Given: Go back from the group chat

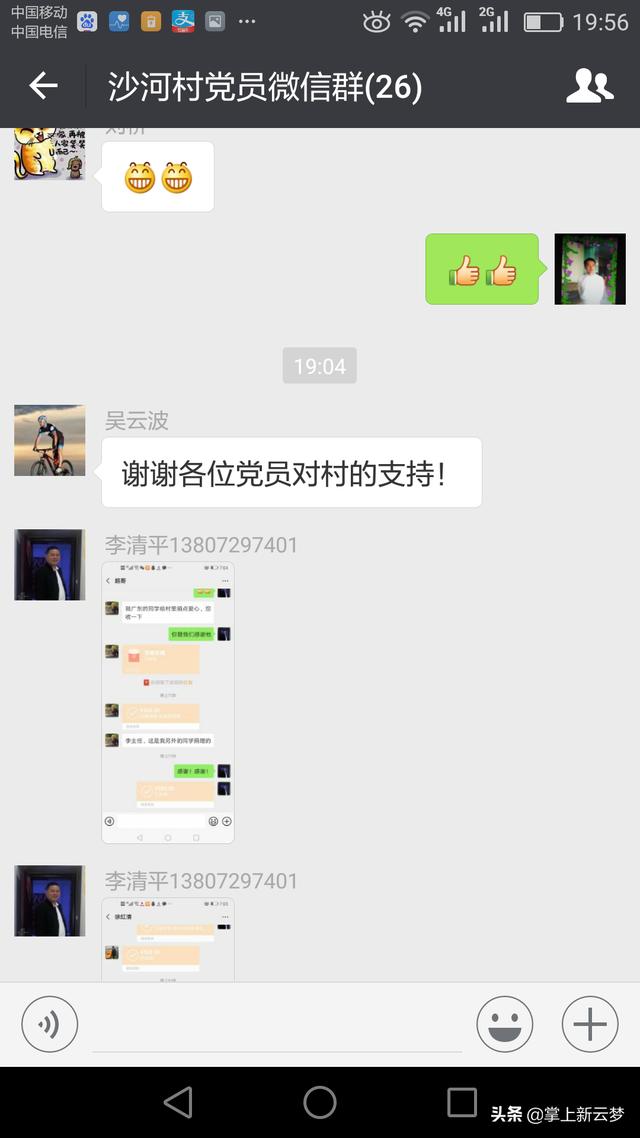Looking at the screenshot, I should (43, 87).
